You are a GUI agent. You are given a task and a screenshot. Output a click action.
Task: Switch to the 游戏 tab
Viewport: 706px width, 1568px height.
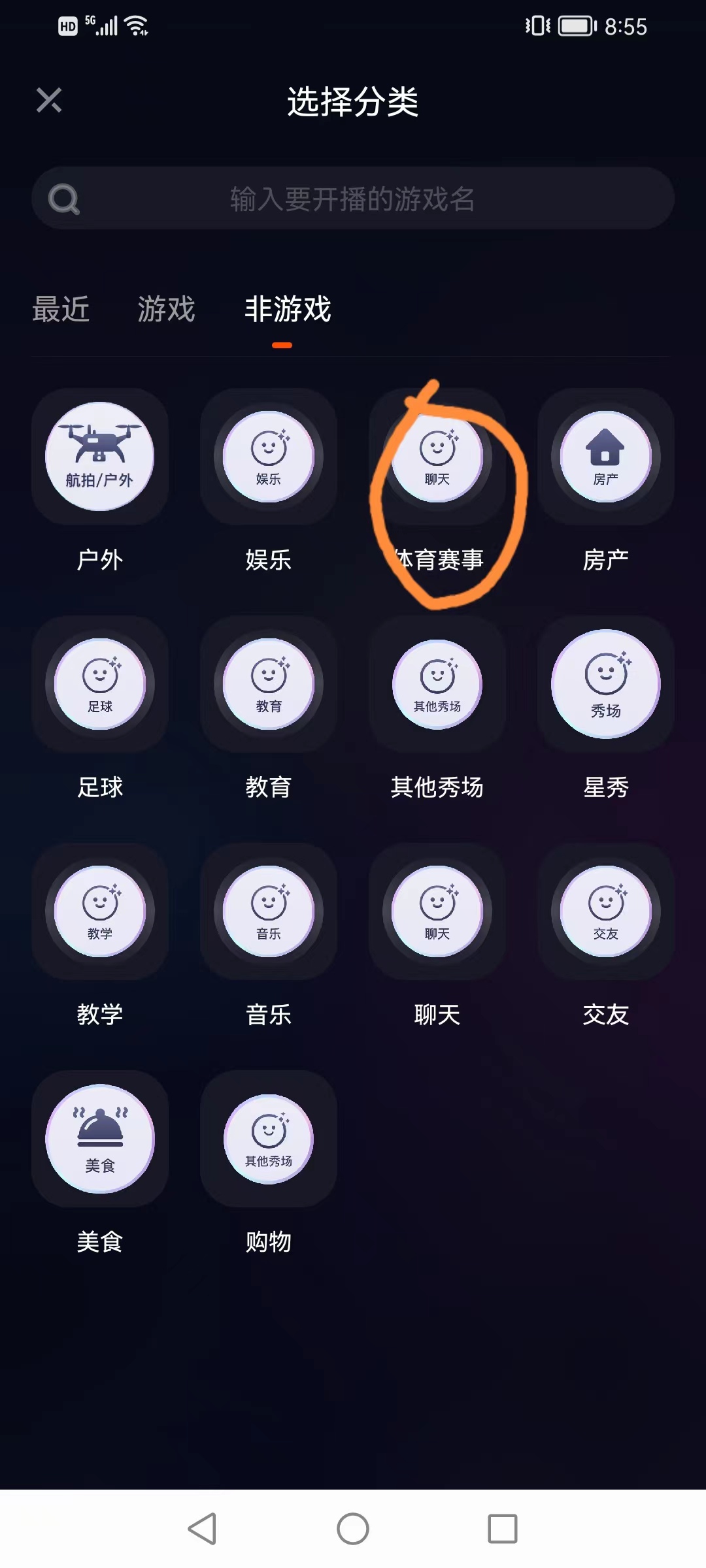tap(166, 309)
